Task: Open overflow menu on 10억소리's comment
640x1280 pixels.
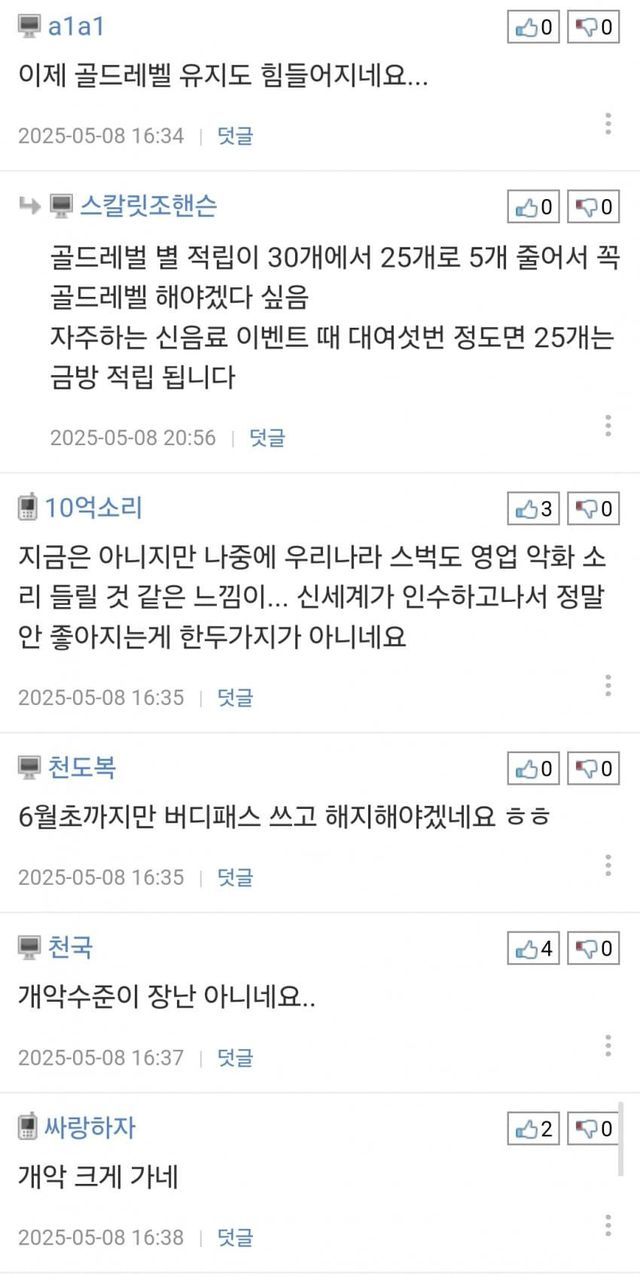Action: point(608,686)
